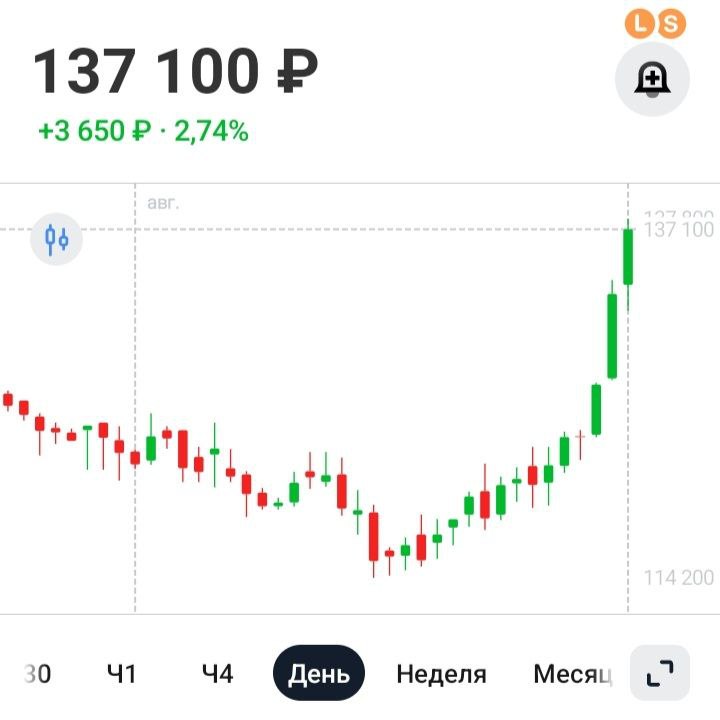Change the chart type via candlestick icon

click(x=57, y=239)
